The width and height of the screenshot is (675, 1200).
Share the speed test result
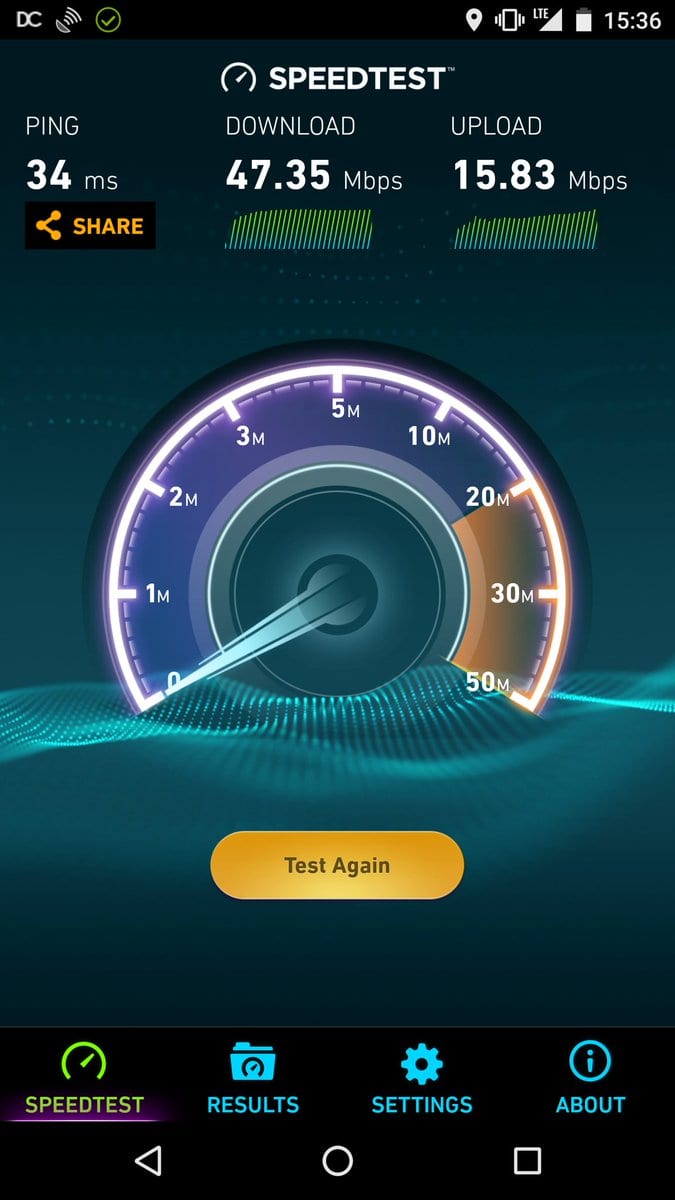click(x=90, y=226)
